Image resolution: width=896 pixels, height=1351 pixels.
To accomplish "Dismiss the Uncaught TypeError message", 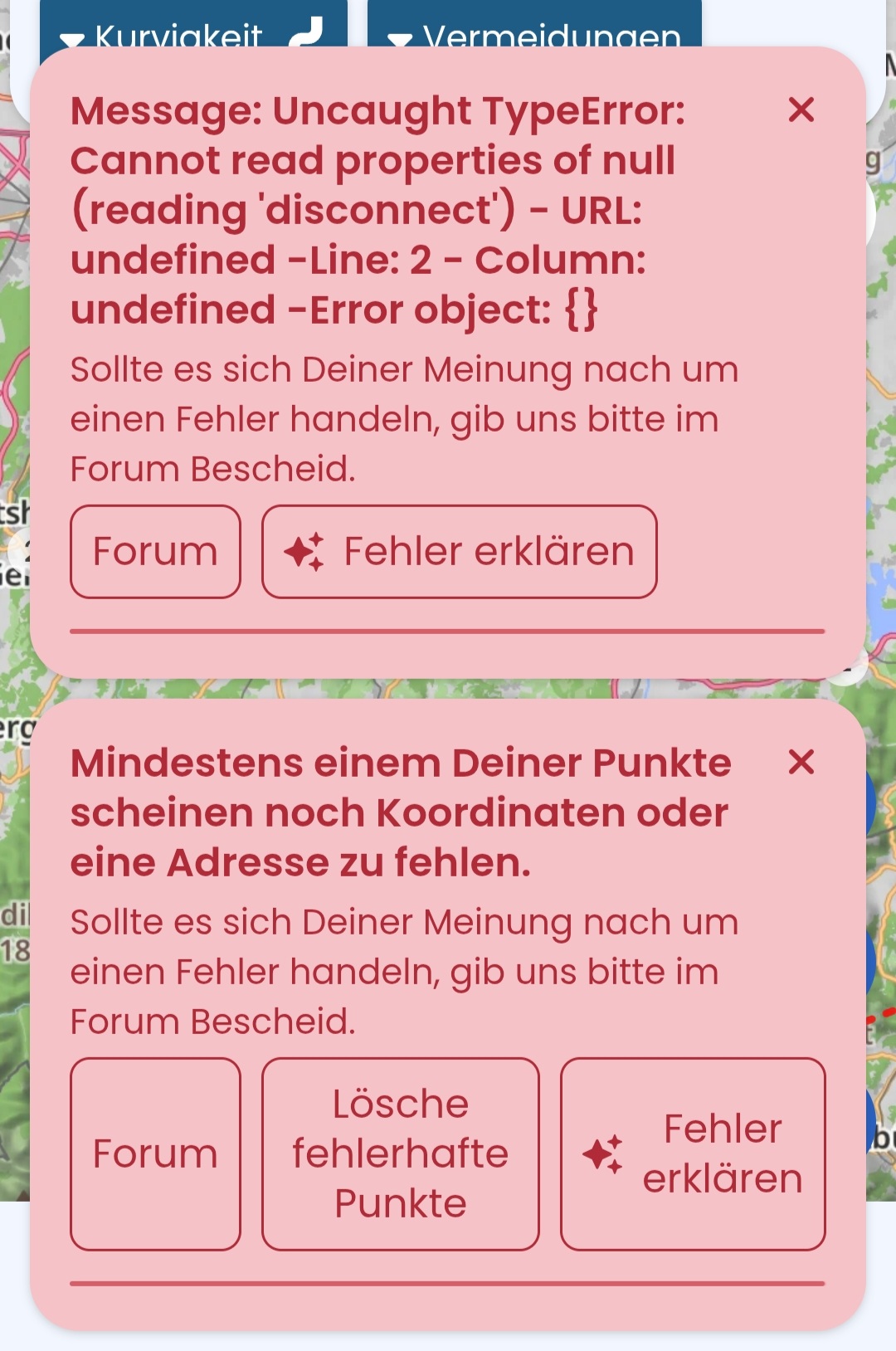I will (801, 110).
